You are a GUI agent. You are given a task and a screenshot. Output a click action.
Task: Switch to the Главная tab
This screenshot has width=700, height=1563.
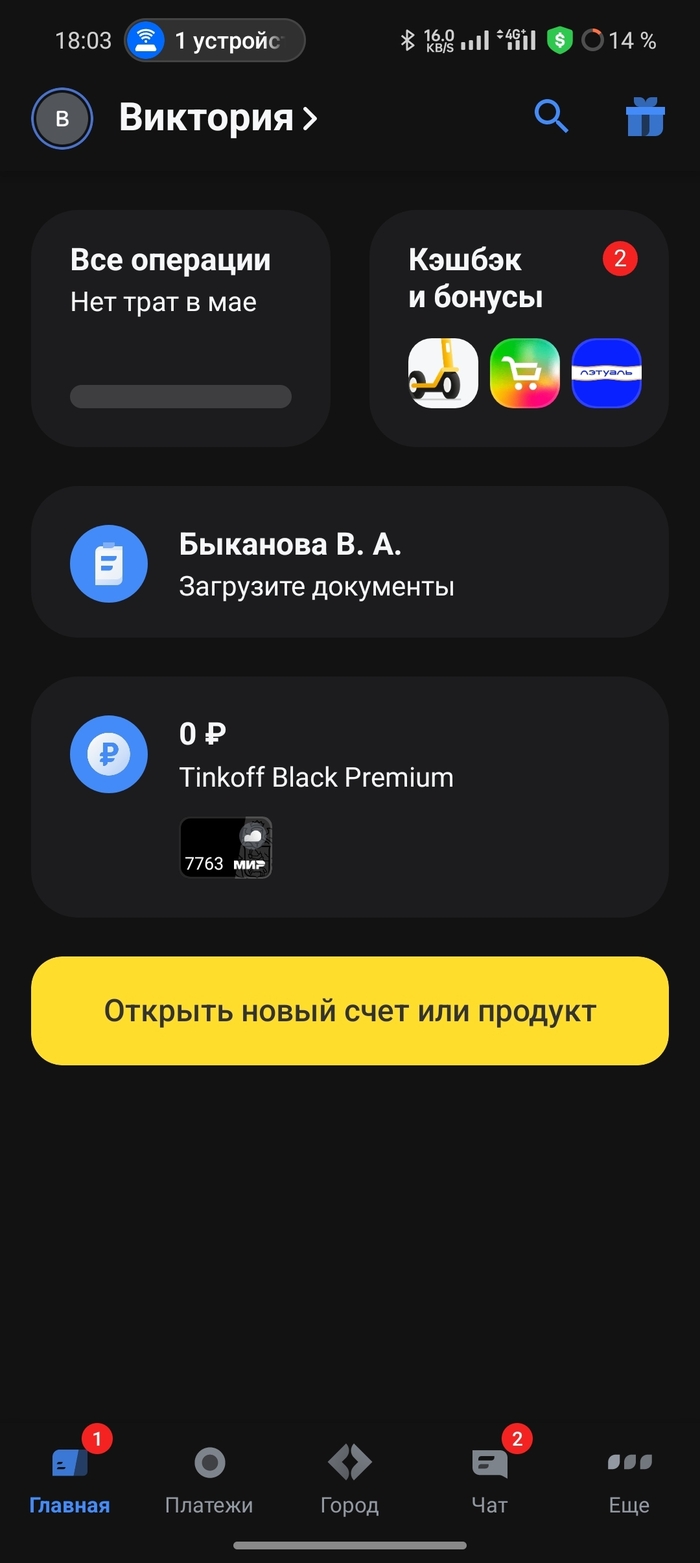[70, 1481]
